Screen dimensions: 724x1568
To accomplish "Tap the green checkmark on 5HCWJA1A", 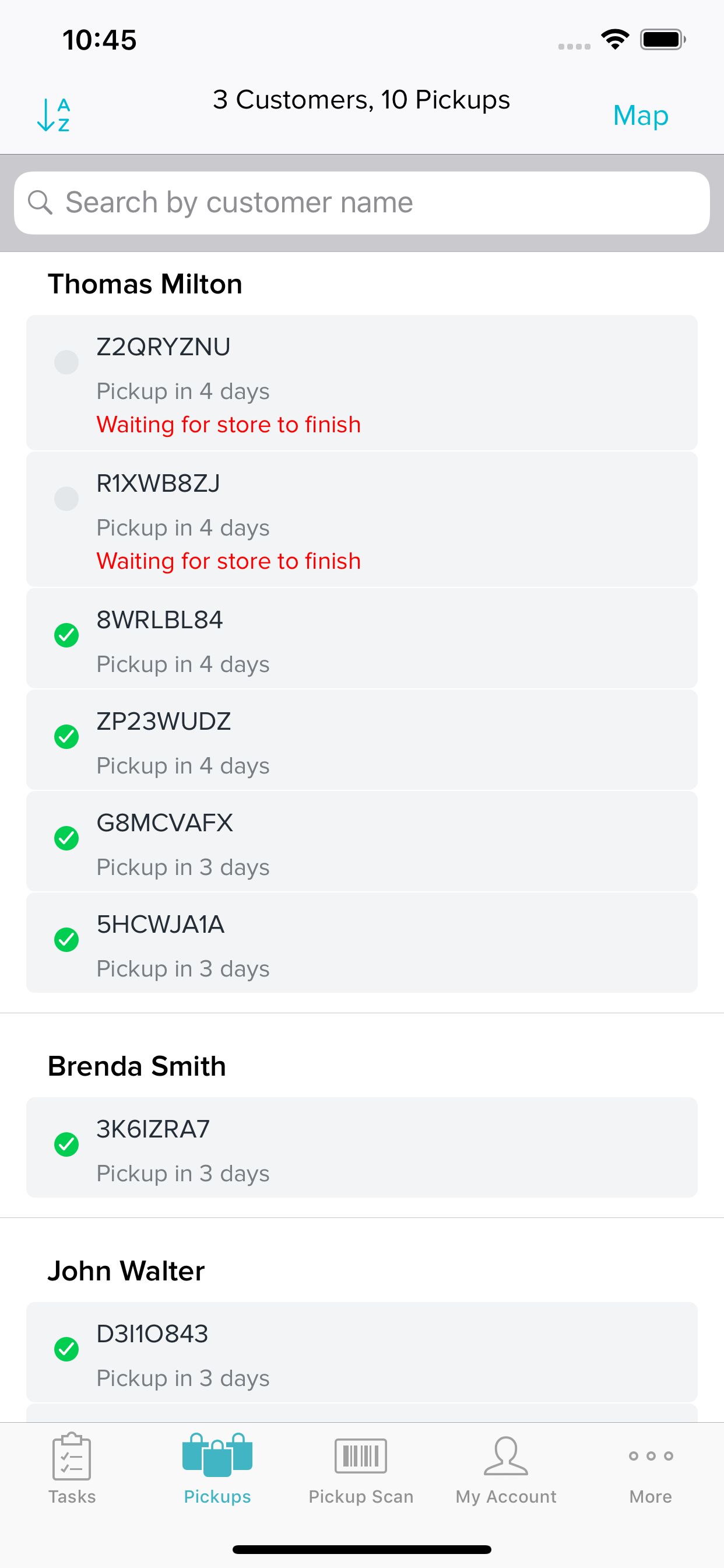I will 67,939.
